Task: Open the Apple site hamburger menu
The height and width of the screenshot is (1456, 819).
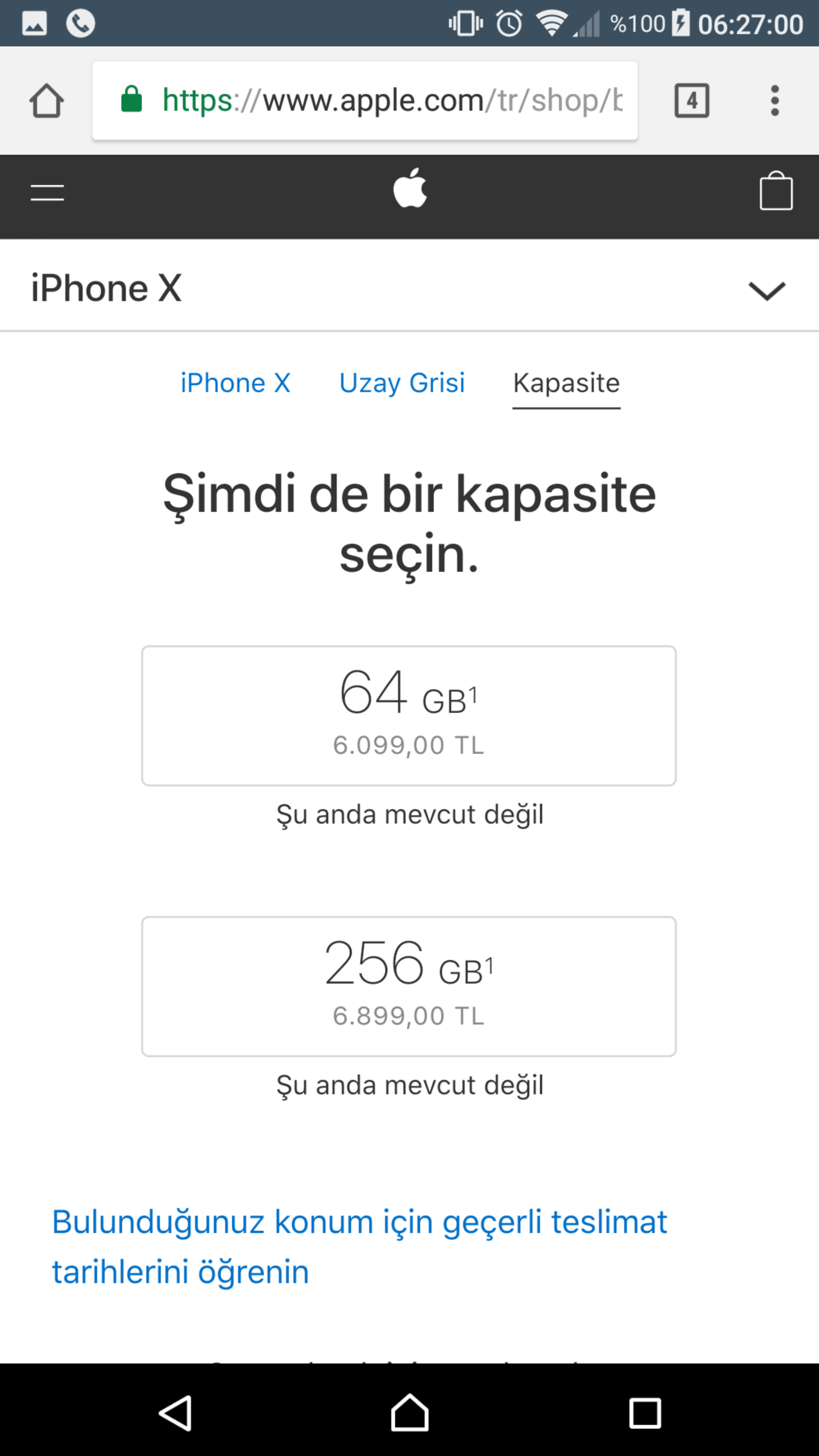Action: tap(47, 193)
